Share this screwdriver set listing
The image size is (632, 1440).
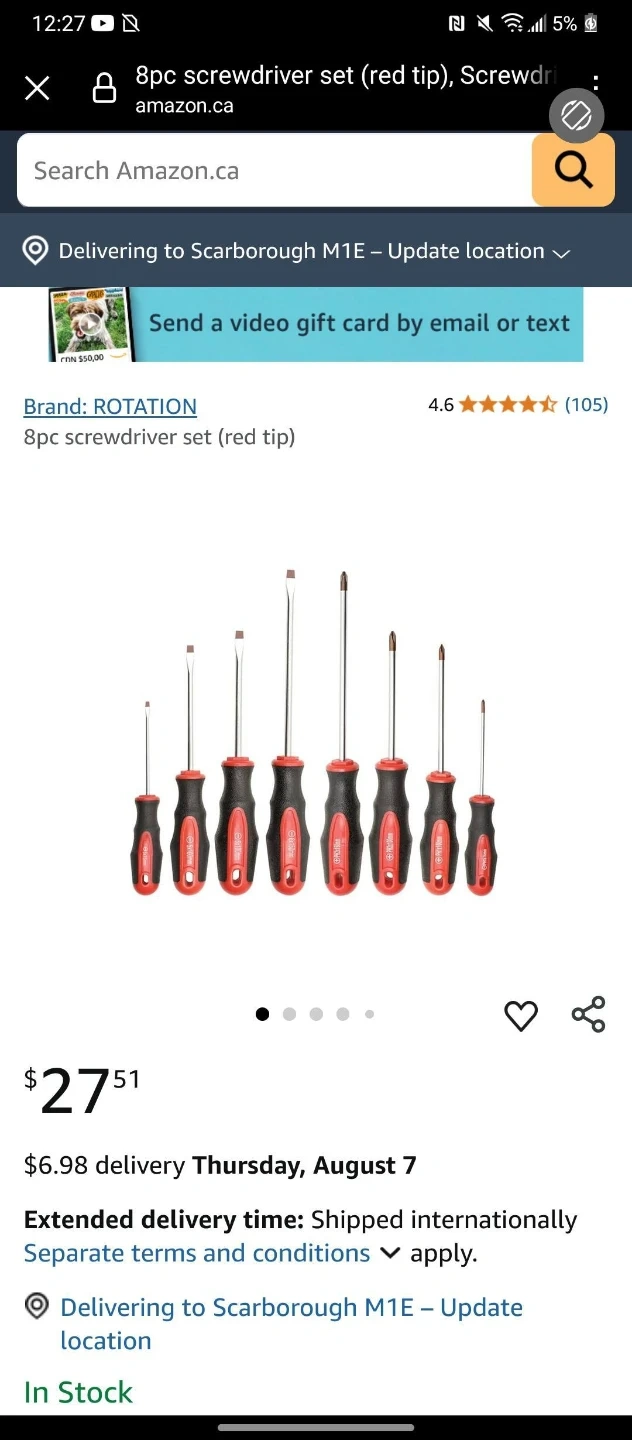point(588,1014)
